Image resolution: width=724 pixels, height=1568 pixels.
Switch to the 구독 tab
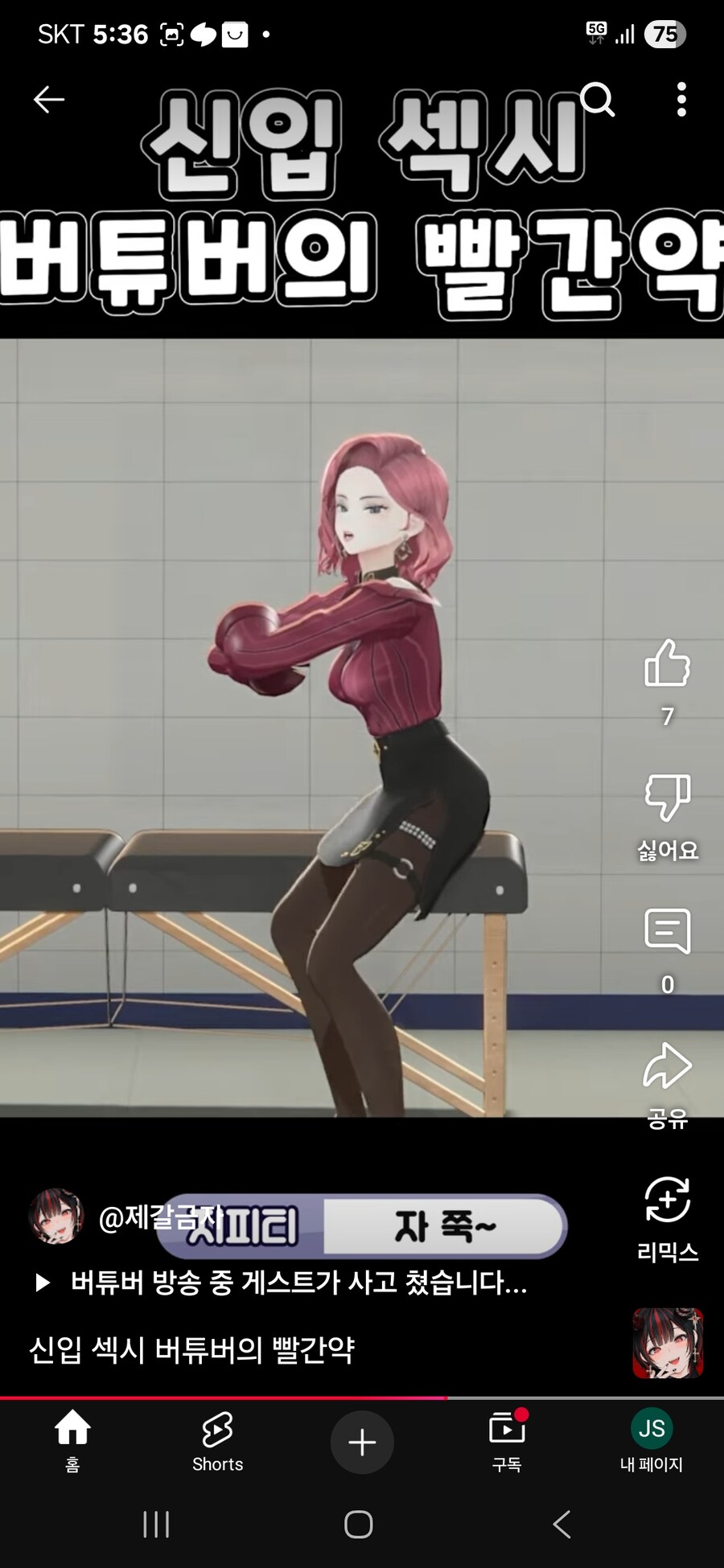tap(507, 1441)
